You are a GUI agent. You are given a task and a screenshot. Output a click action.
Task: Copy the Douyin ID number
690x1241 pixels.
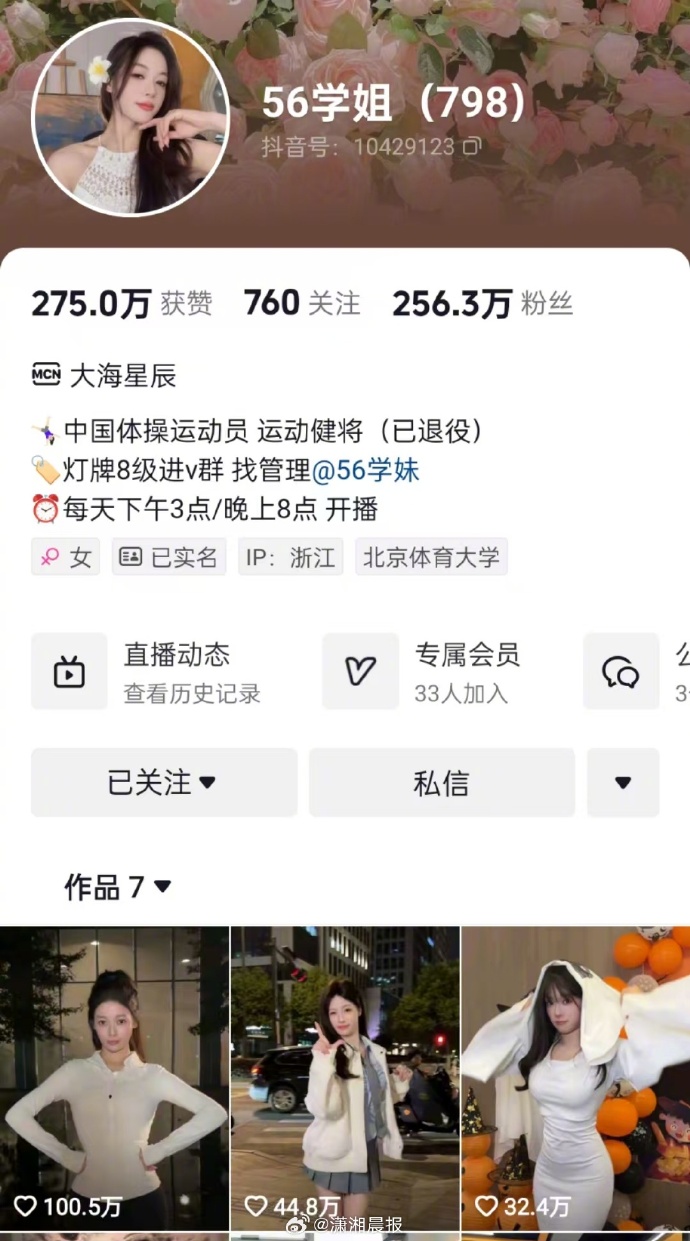[472, 147]
